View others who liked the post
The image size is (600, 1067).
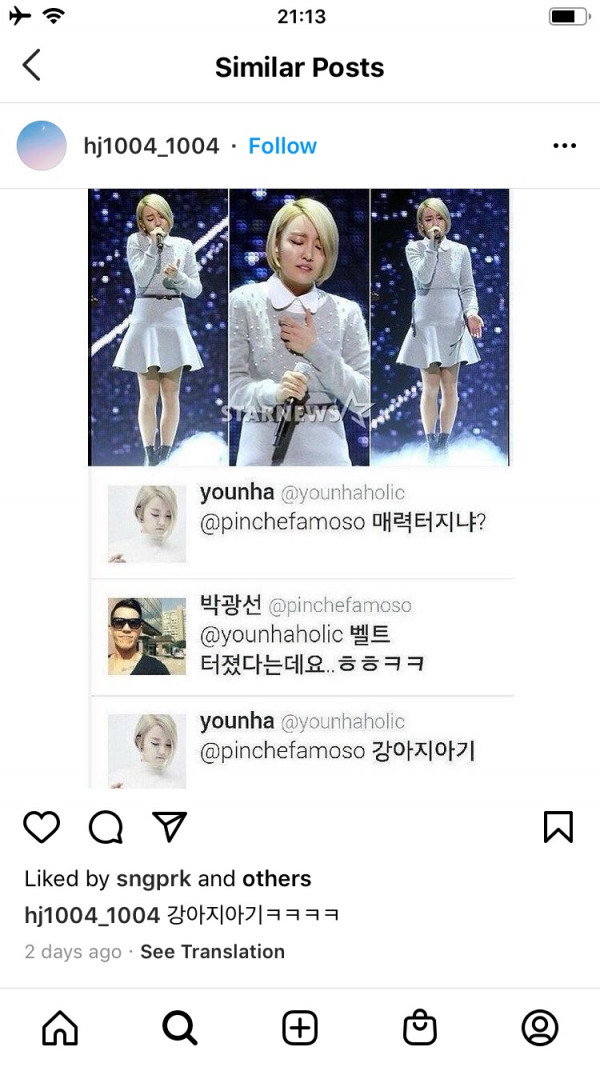pos(276,879)
